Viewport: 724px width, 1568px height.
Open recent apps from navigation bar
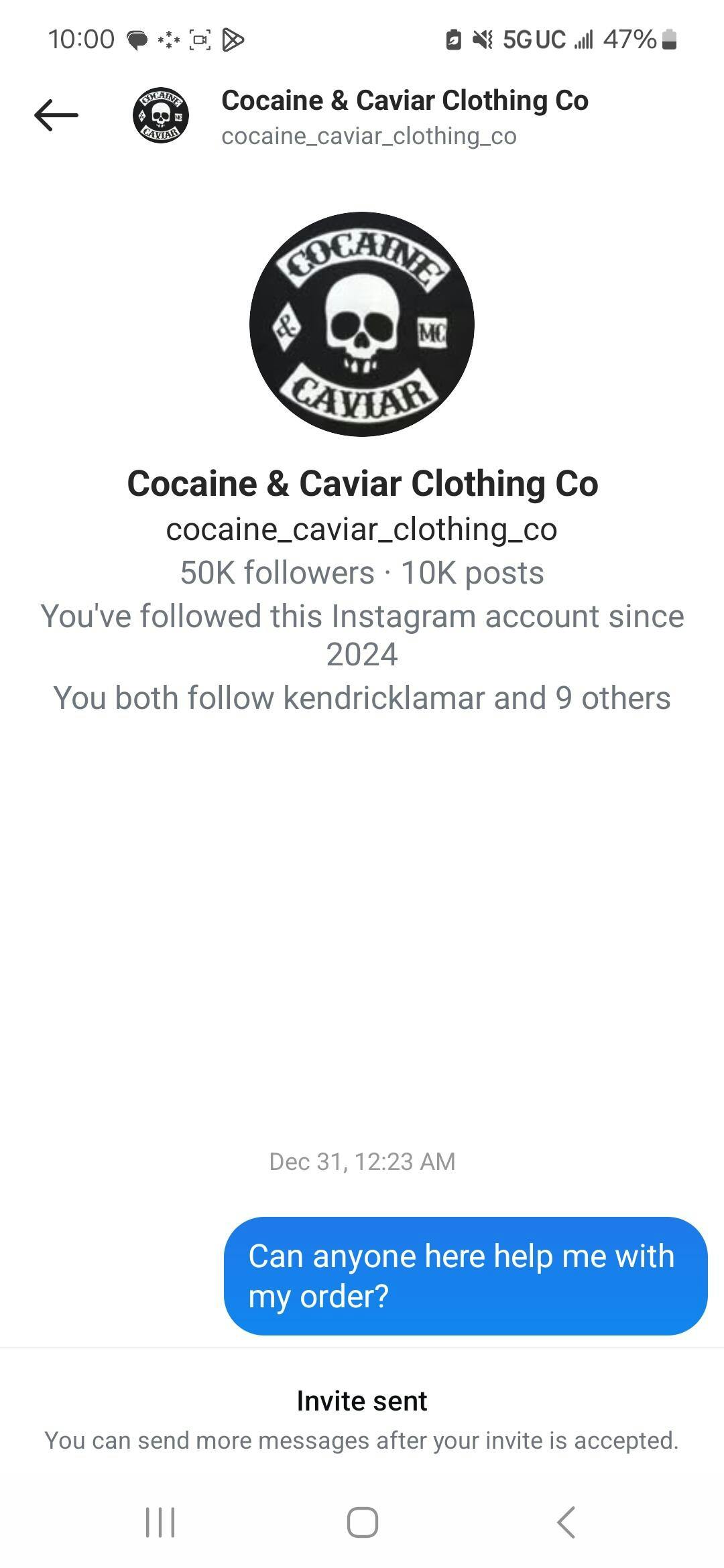[x=160, y=1522]
